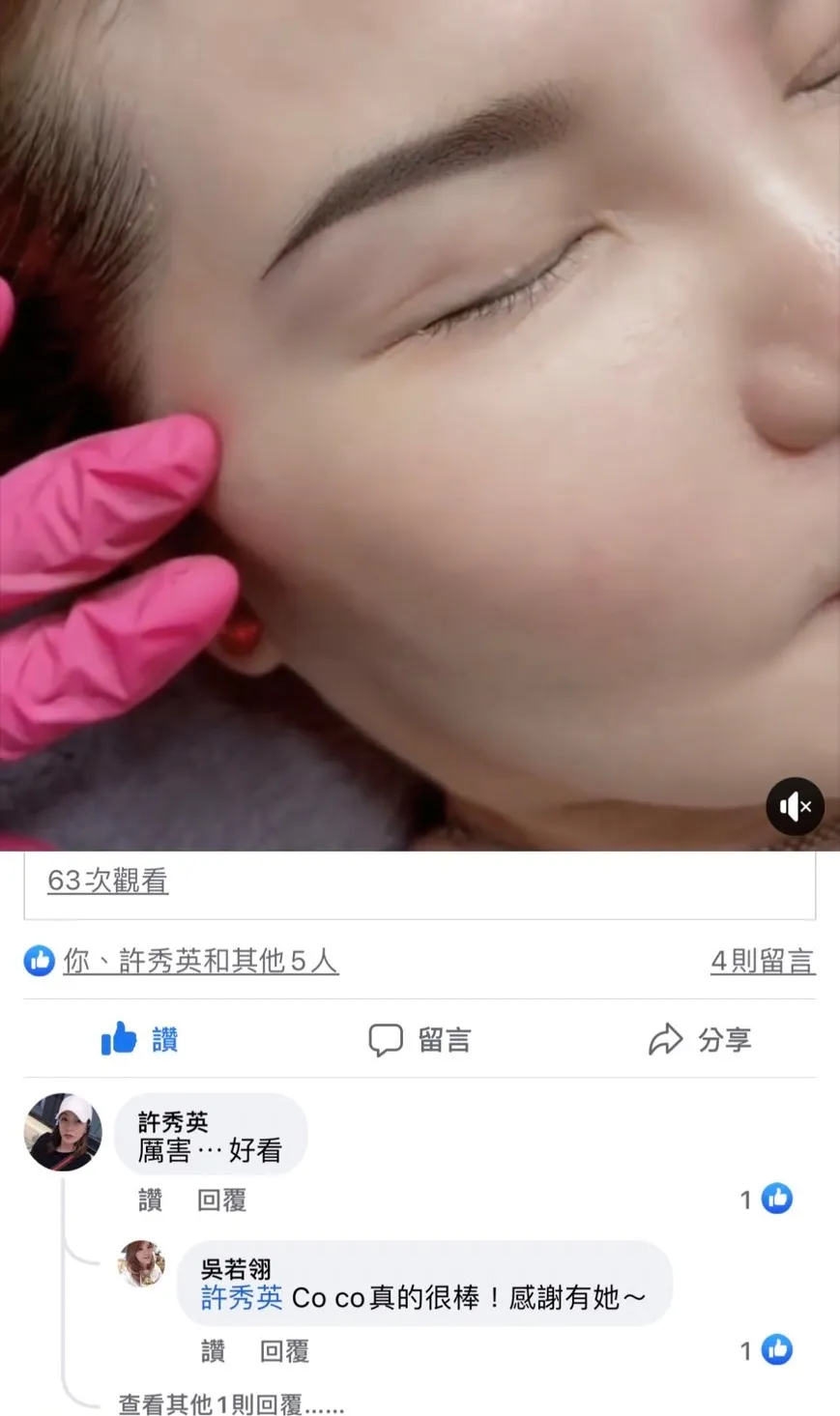Screen dimensions: 840x1416
Task: Unmute the video sound
Action: tap(795, 806)
